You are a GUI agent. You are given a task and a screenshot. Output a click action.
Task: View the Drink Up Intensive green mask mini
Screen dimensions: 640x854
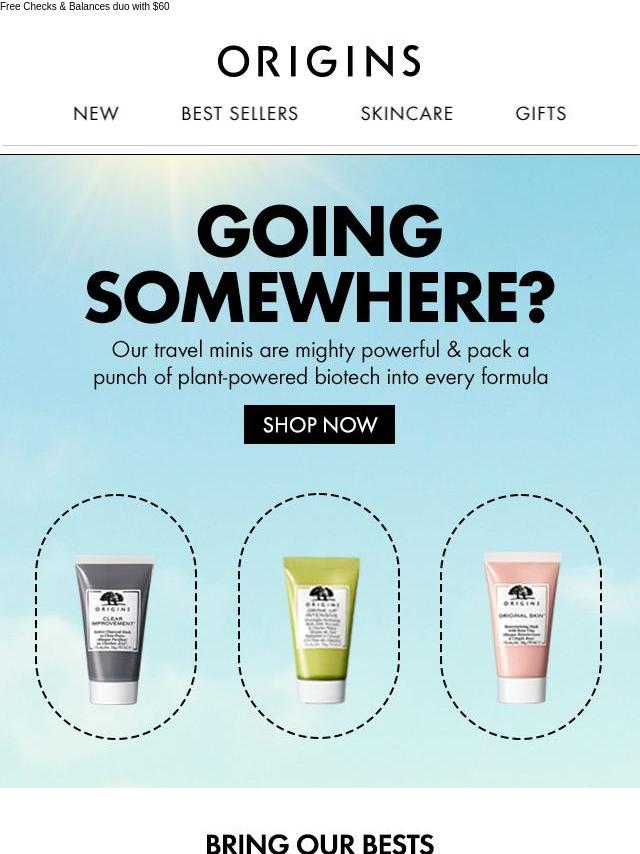(320, 628)
